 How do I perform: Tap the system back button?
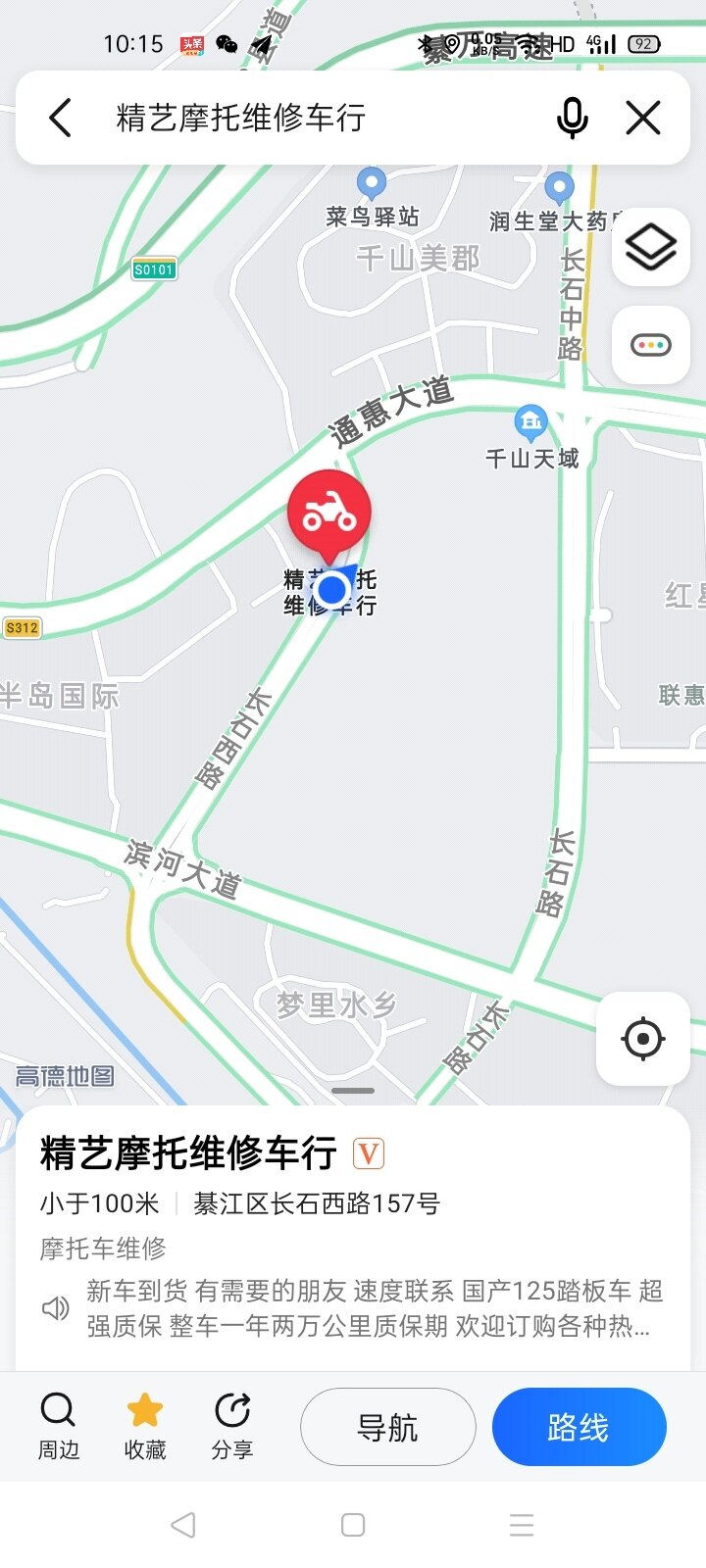point(183,1525)
